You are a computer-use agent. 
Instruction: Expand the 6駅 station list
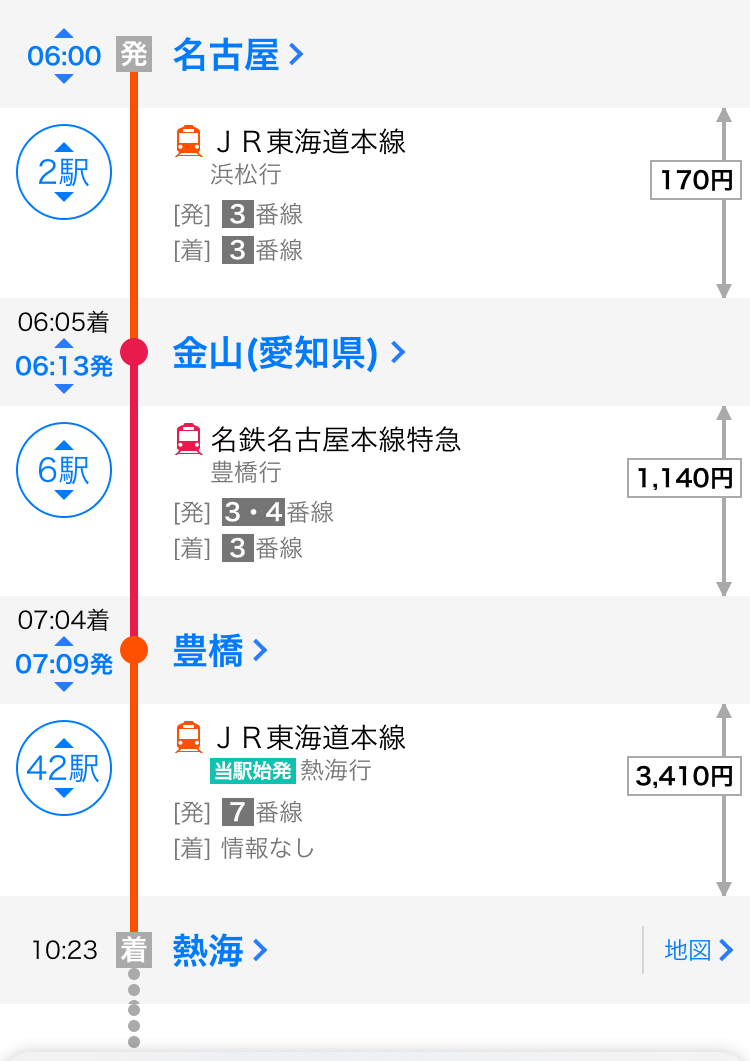(63, 470)
